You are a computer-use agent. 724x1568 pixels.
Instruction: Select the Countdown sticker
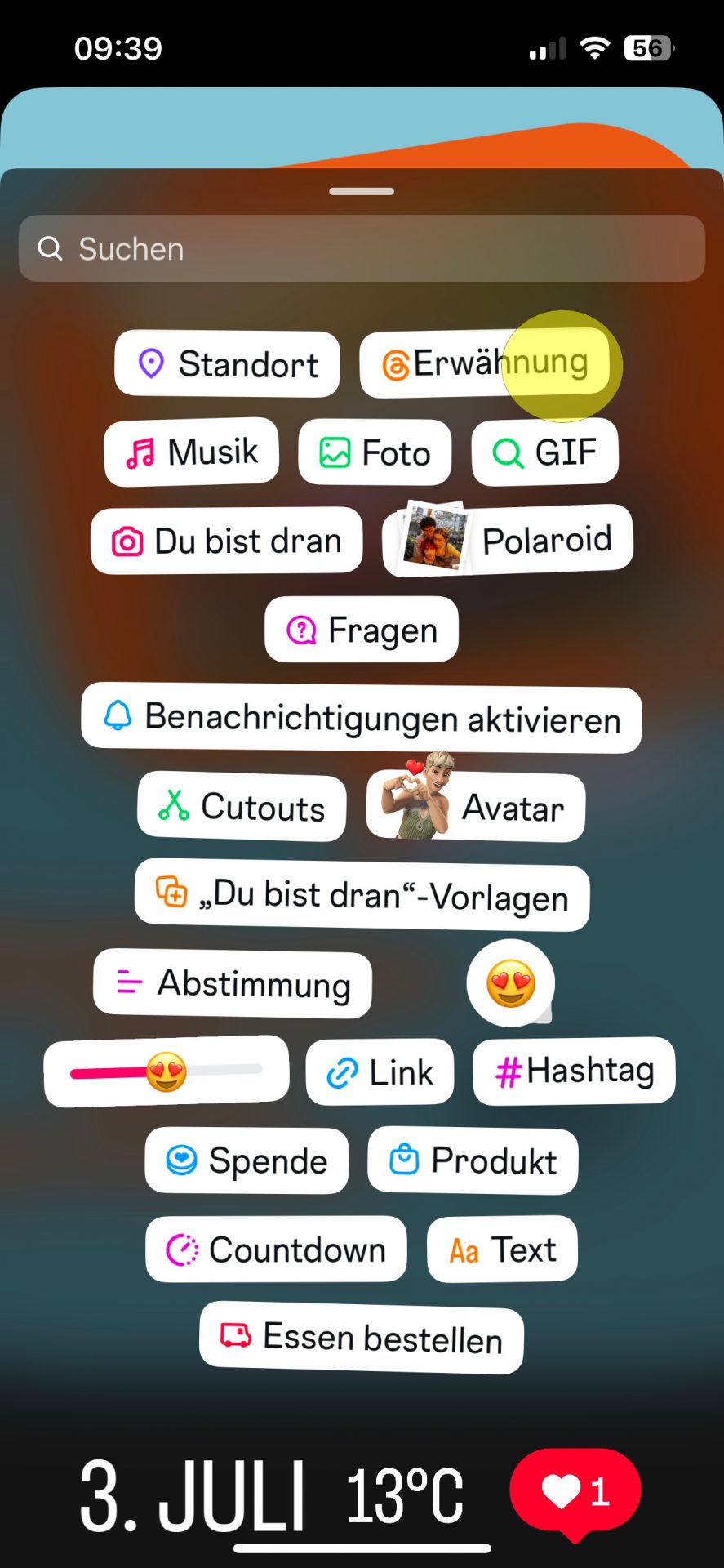click(276, 1249)
